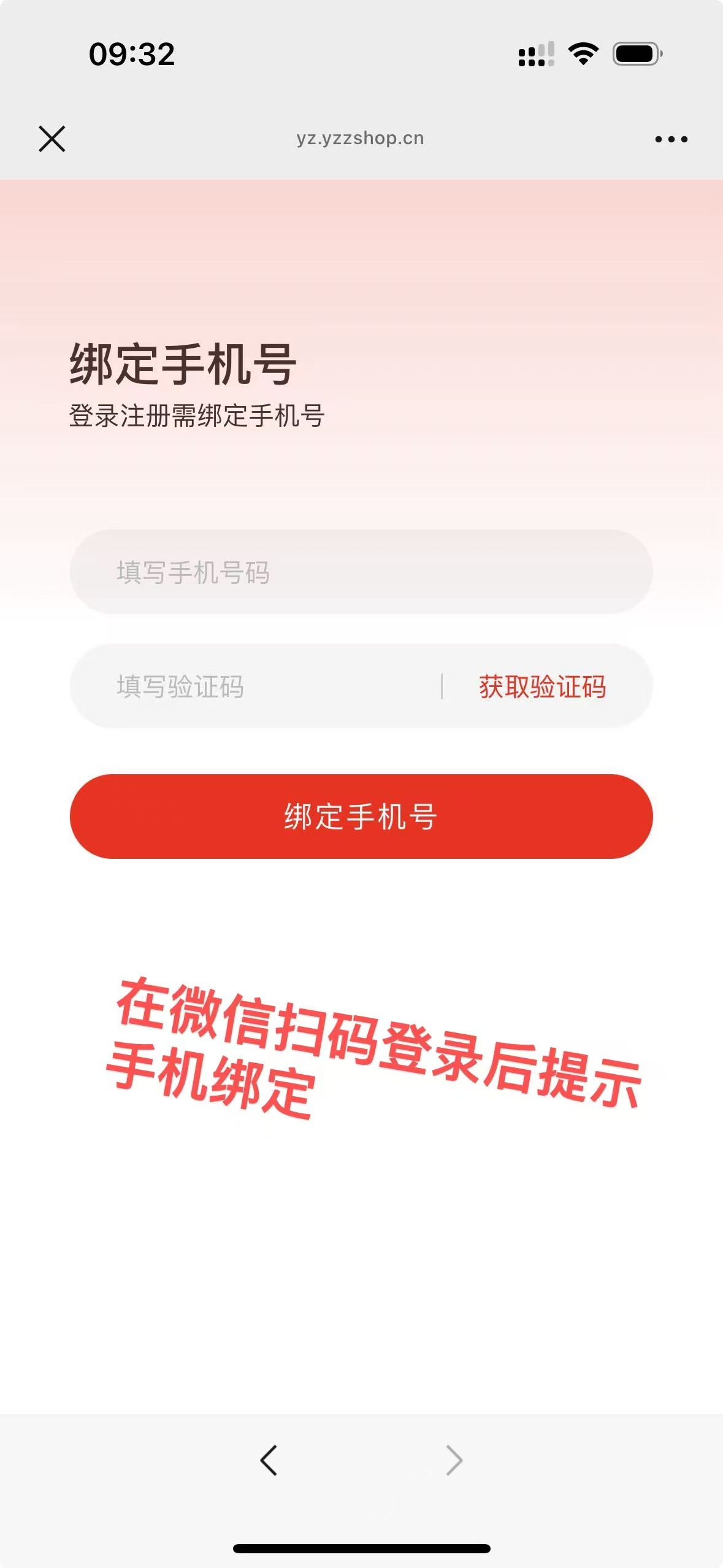Go back with the browser back arrow
Screen dimensions: 723x1568
coord(269,1460)
